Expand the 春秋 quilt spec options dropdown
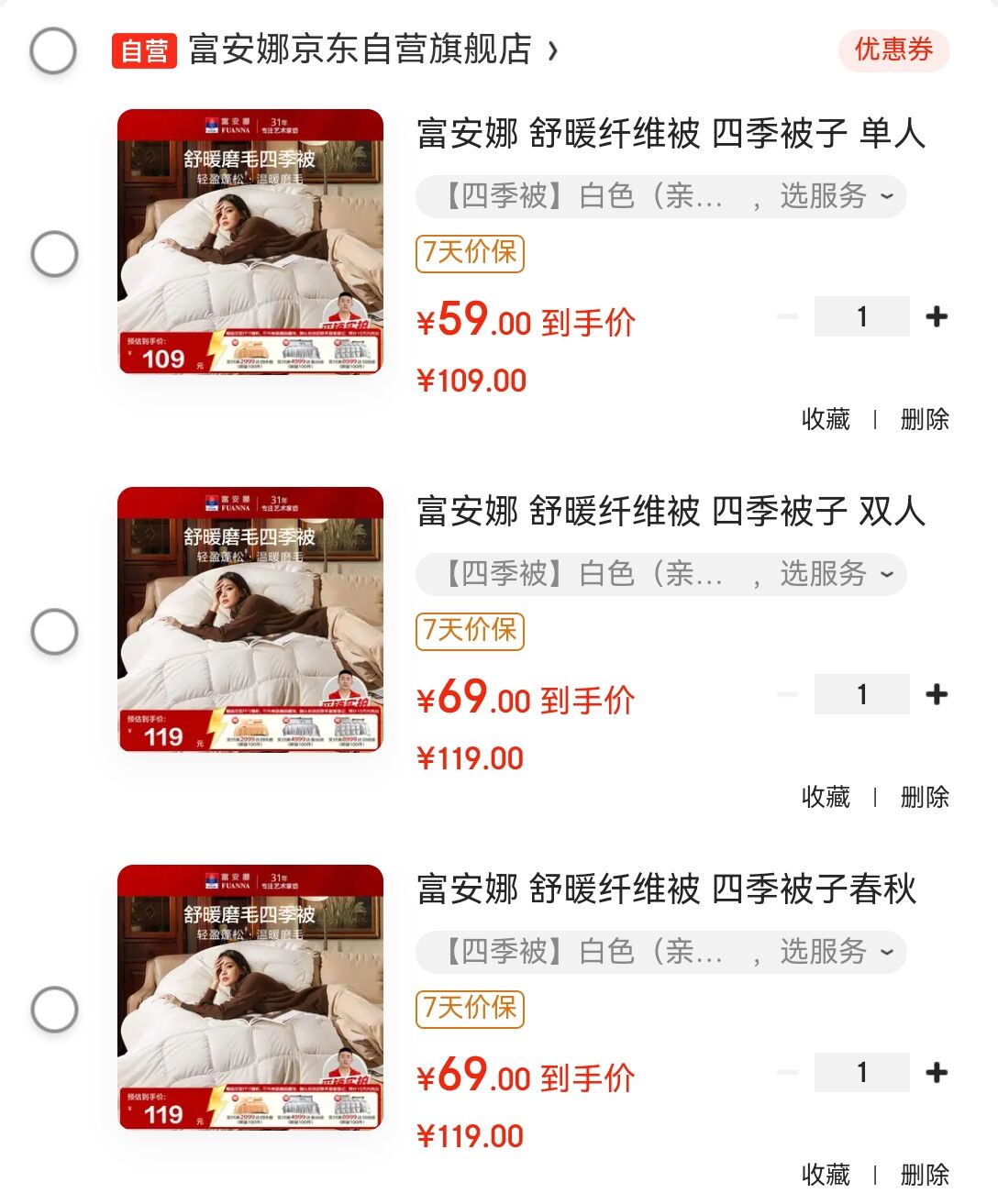Image resolution: width=998 pixels, height=1204 pixels. point(661,952)
